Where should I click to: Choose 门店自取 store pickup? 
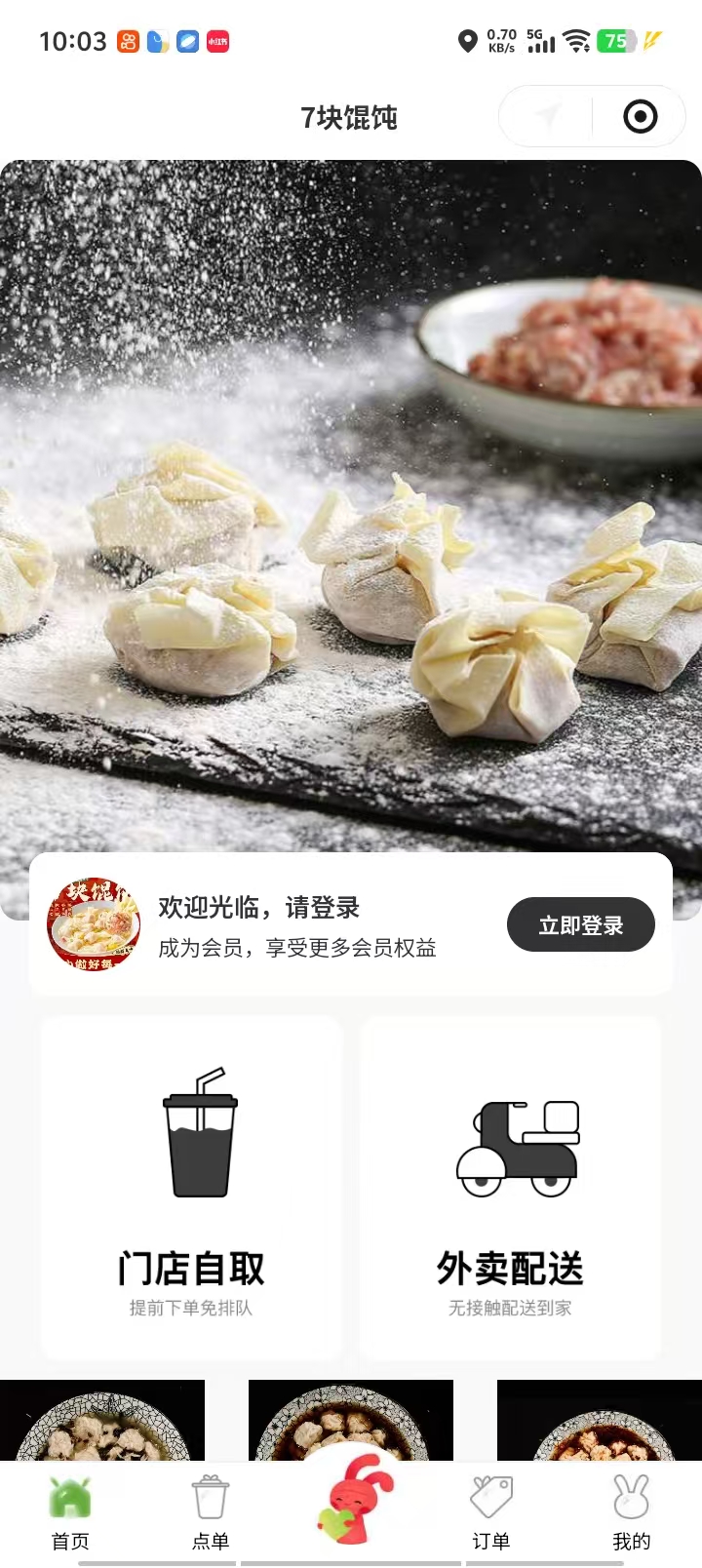coord(191,1188)
